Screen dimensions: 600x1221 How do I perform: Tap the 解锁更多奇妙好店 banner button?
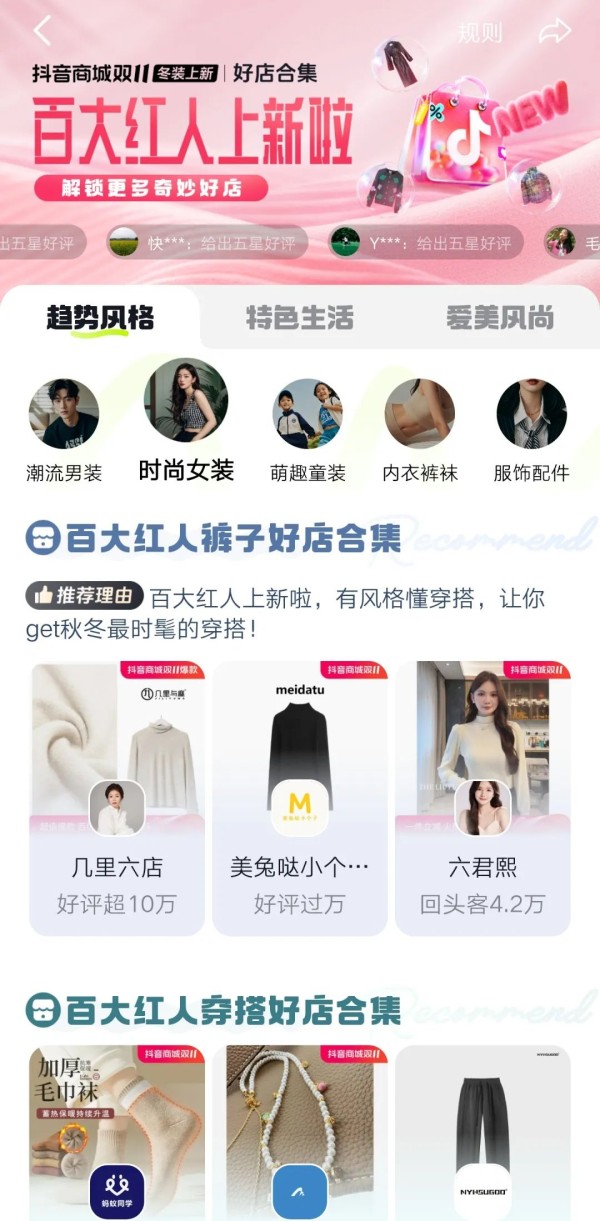[150, 188]
